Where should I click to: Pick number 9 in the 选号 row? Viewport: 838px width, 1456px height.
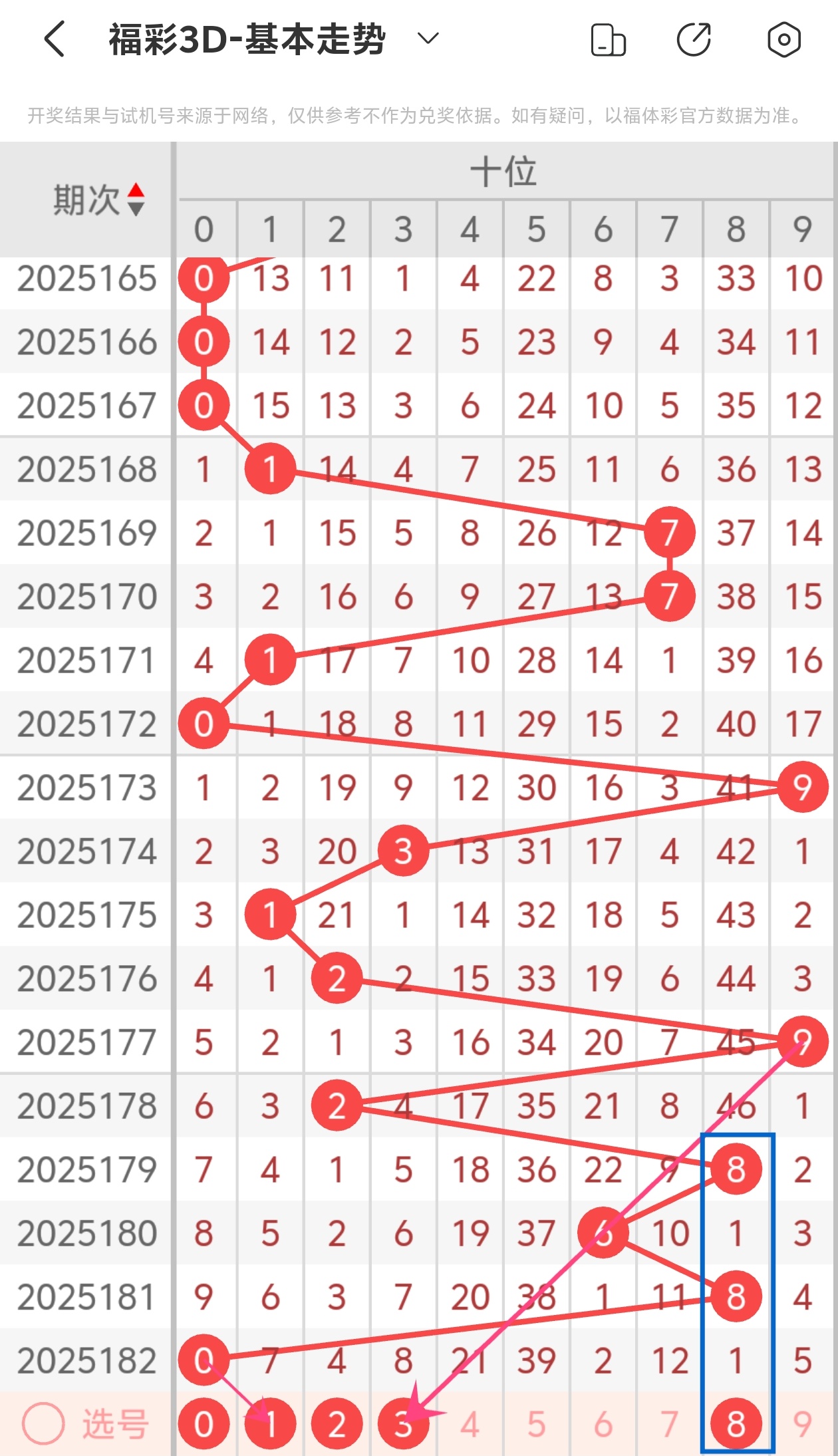tap(802, 1424)
